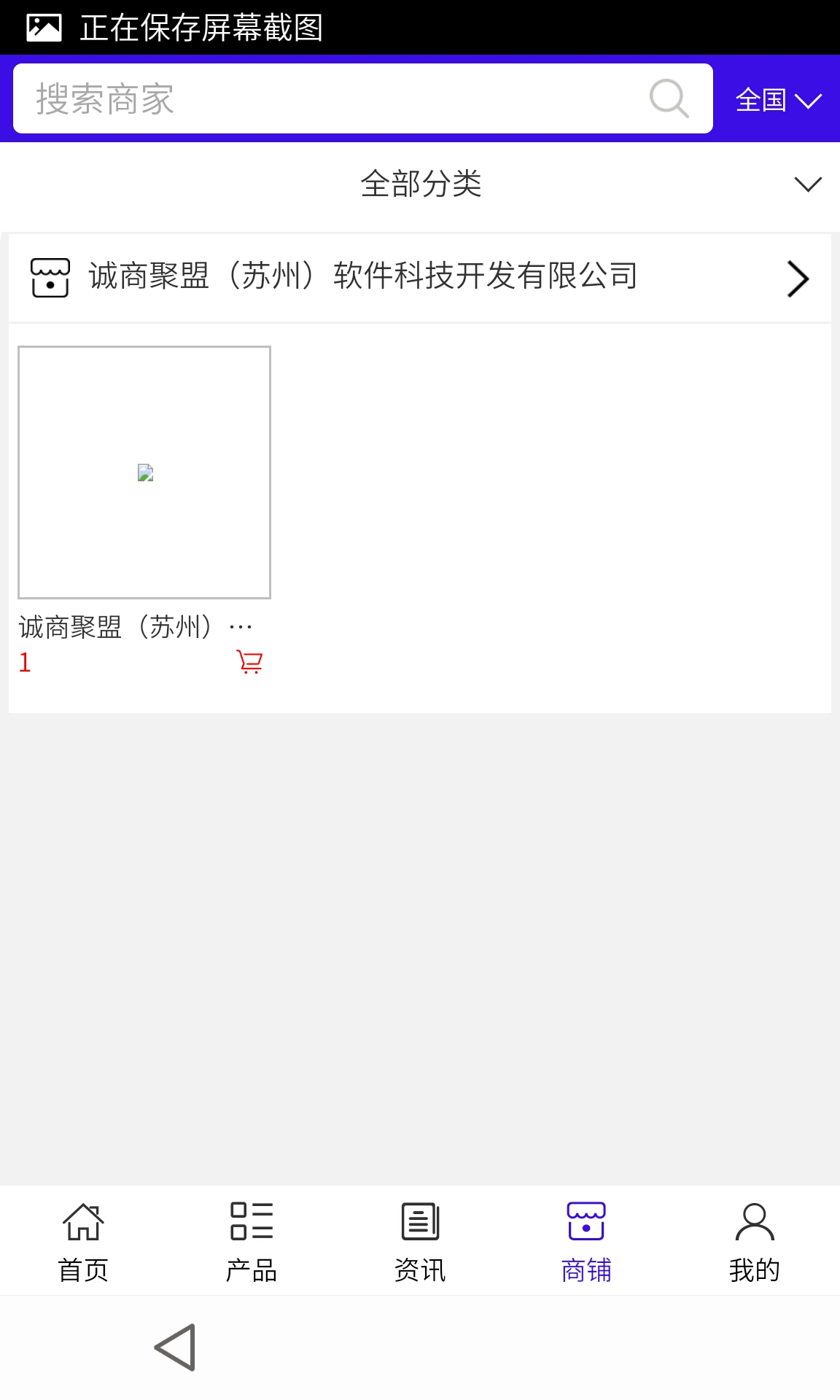Tap the magnifier search icon
The height and width of the screenshot is (1400, 840).
tap(669, 98)
